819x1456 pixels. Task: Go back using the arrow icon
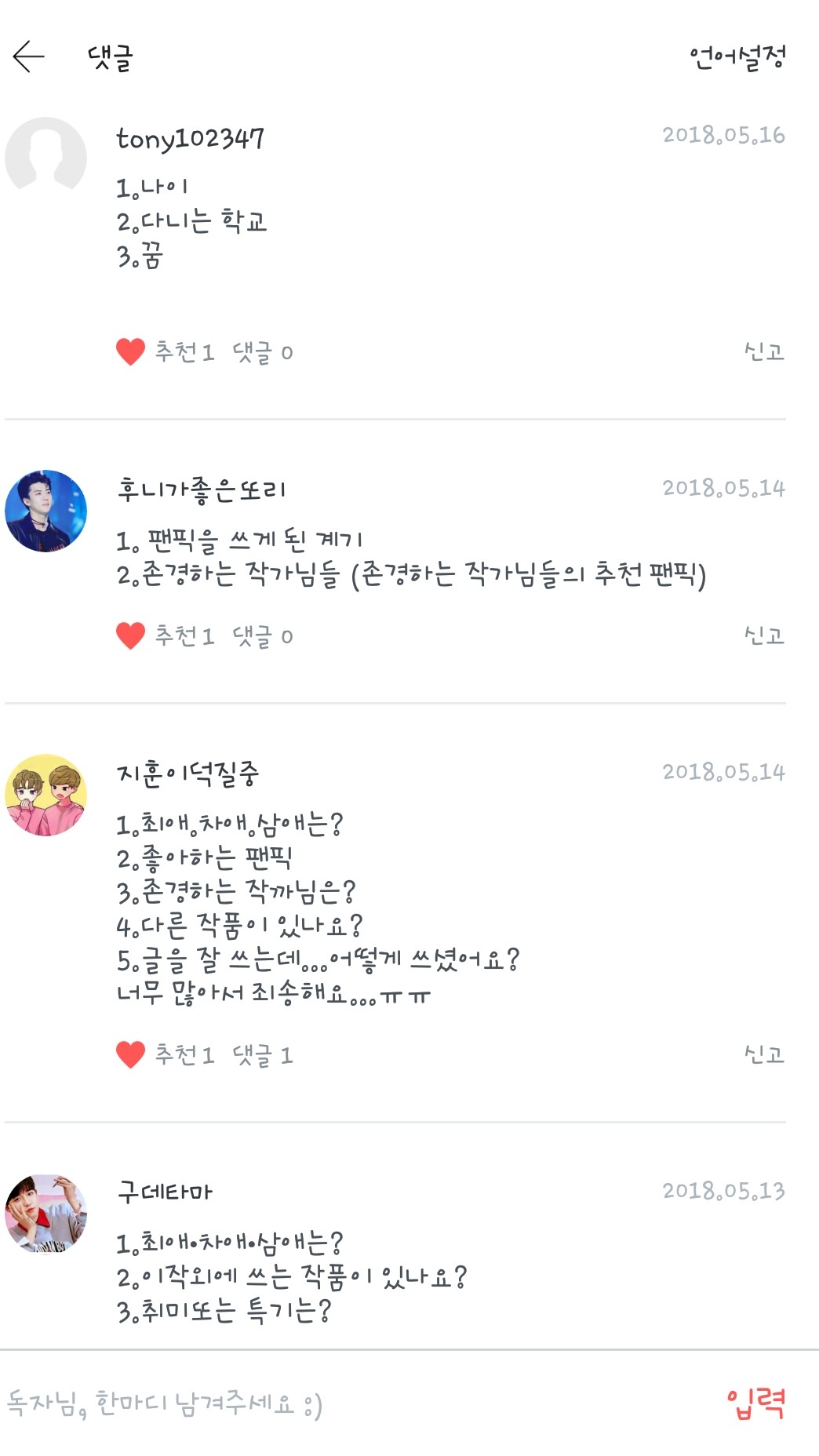click(29, 56)
